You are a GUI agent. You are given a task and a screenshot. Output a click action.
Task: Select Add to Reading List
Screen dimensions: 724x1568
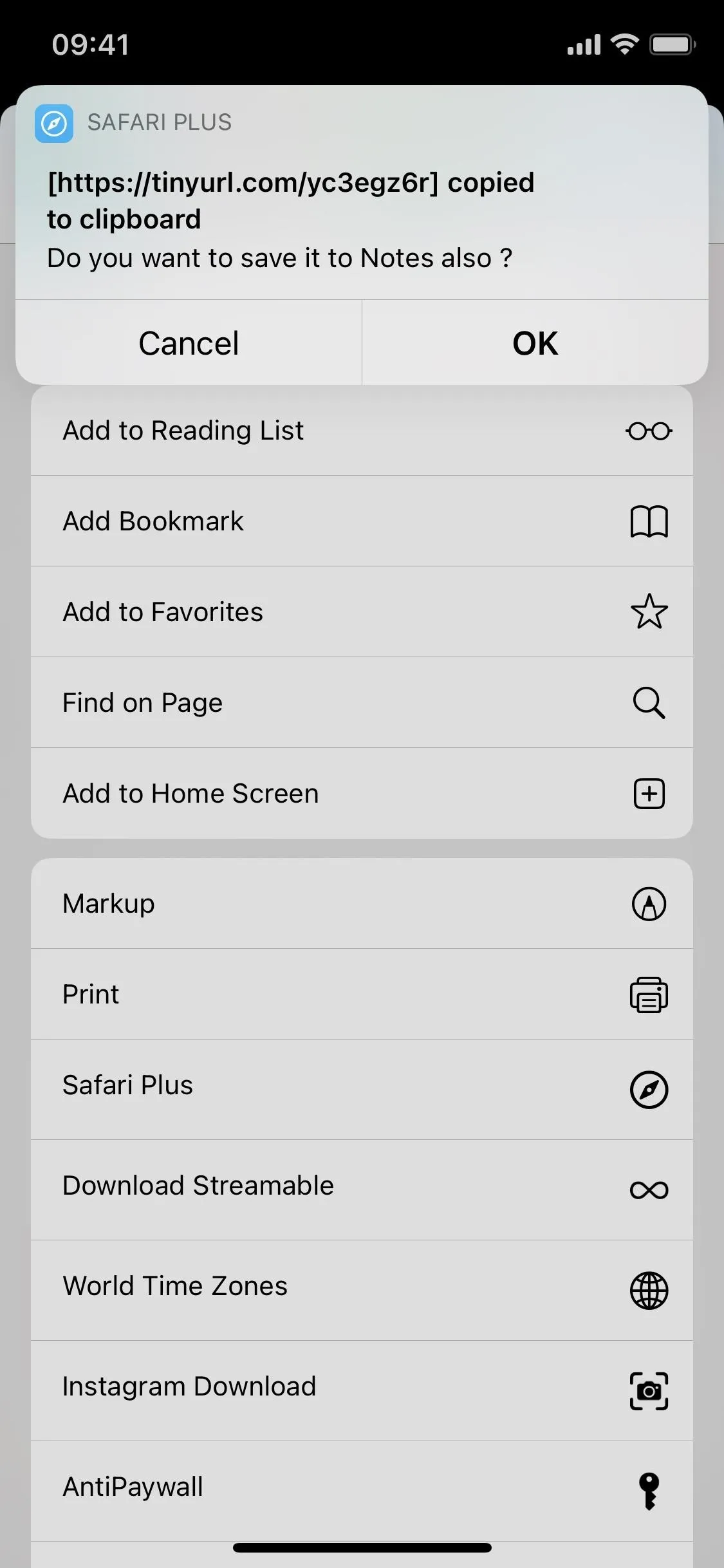click(x=362, y=431)
